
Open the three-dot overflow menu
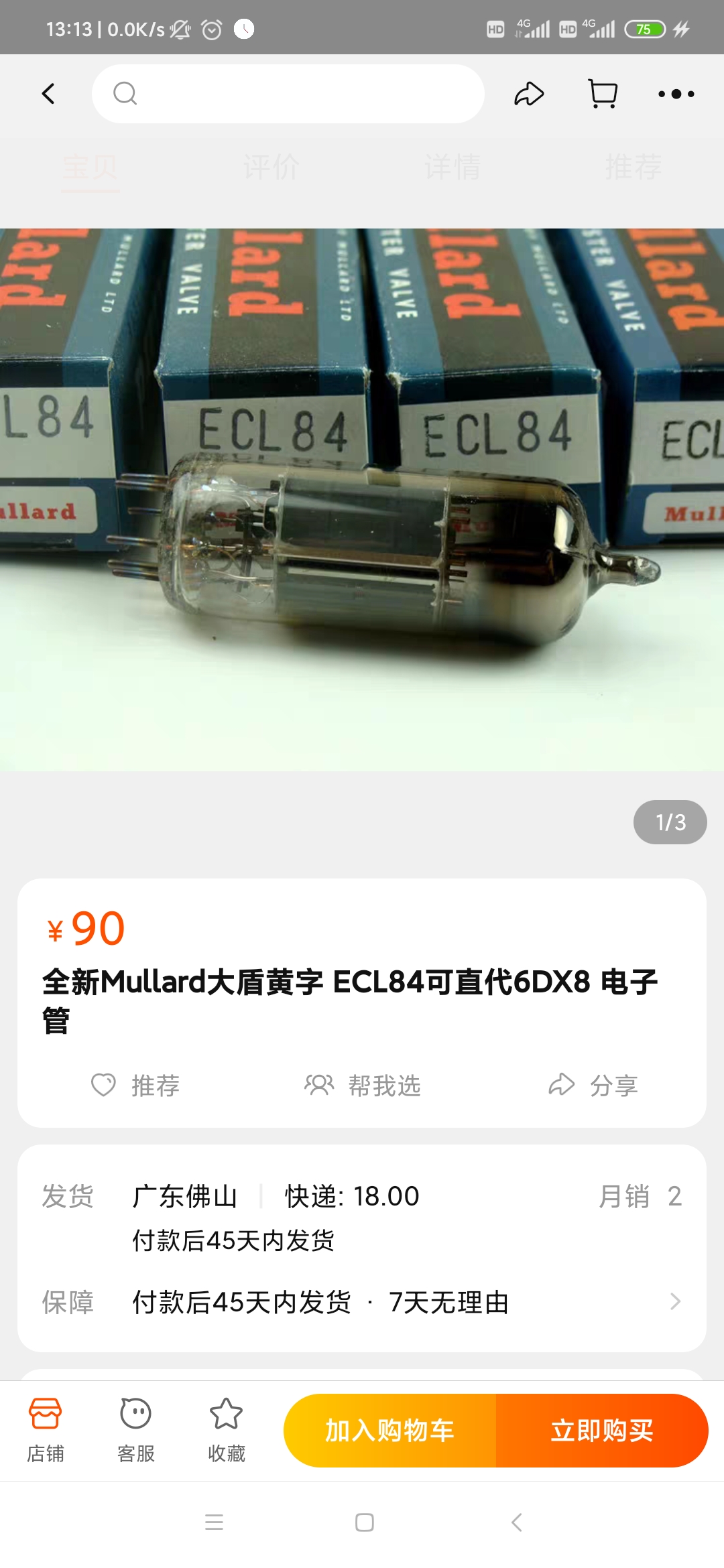click(x=676, y=94)
